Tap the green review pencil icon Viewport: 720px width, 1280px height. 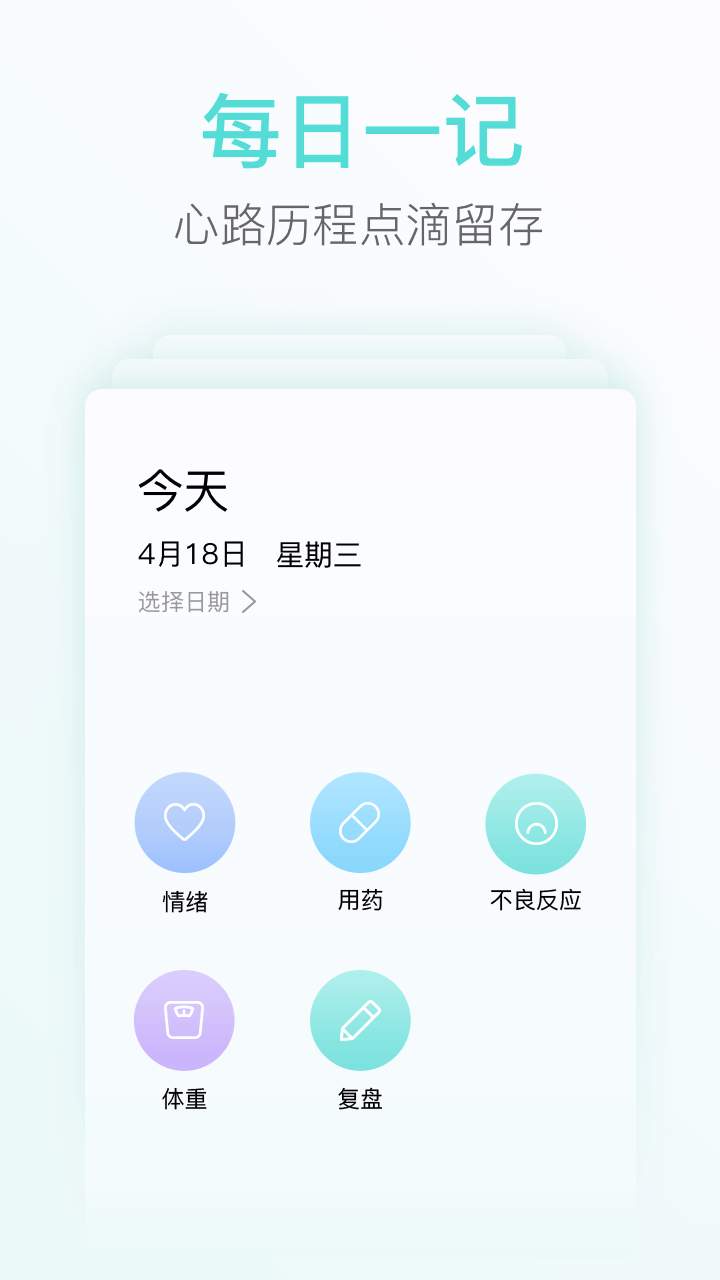pyautogui.click(x=361, y=1020)
